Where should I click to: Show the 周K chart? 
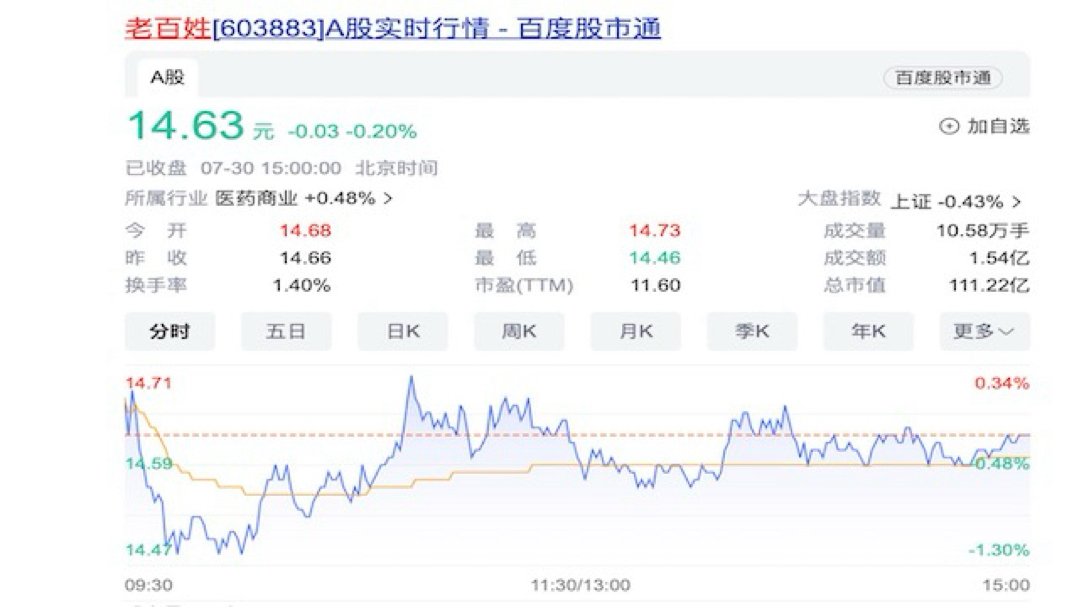click(518, 331)
